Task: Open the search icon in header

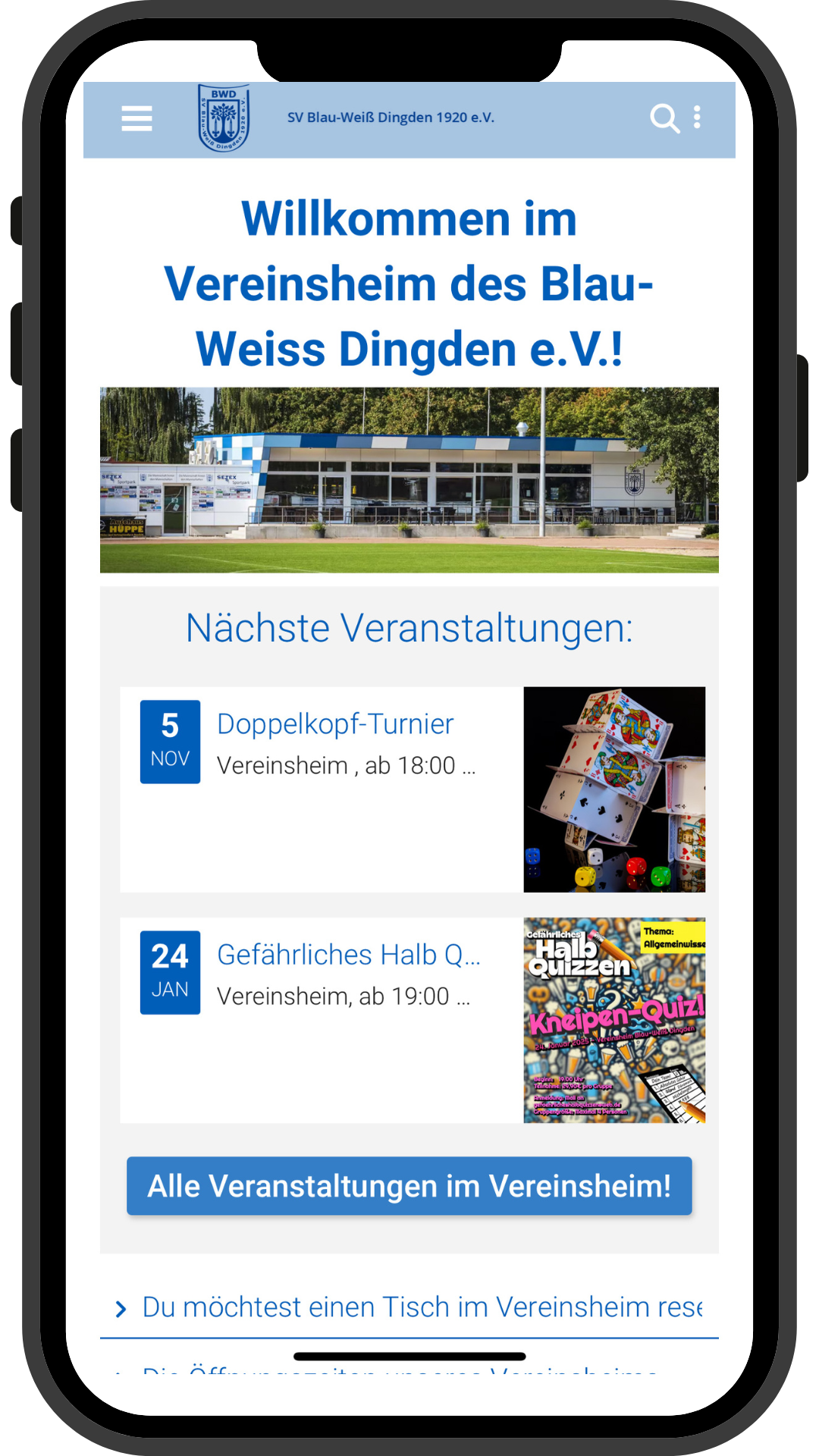Action: (664, 118)
